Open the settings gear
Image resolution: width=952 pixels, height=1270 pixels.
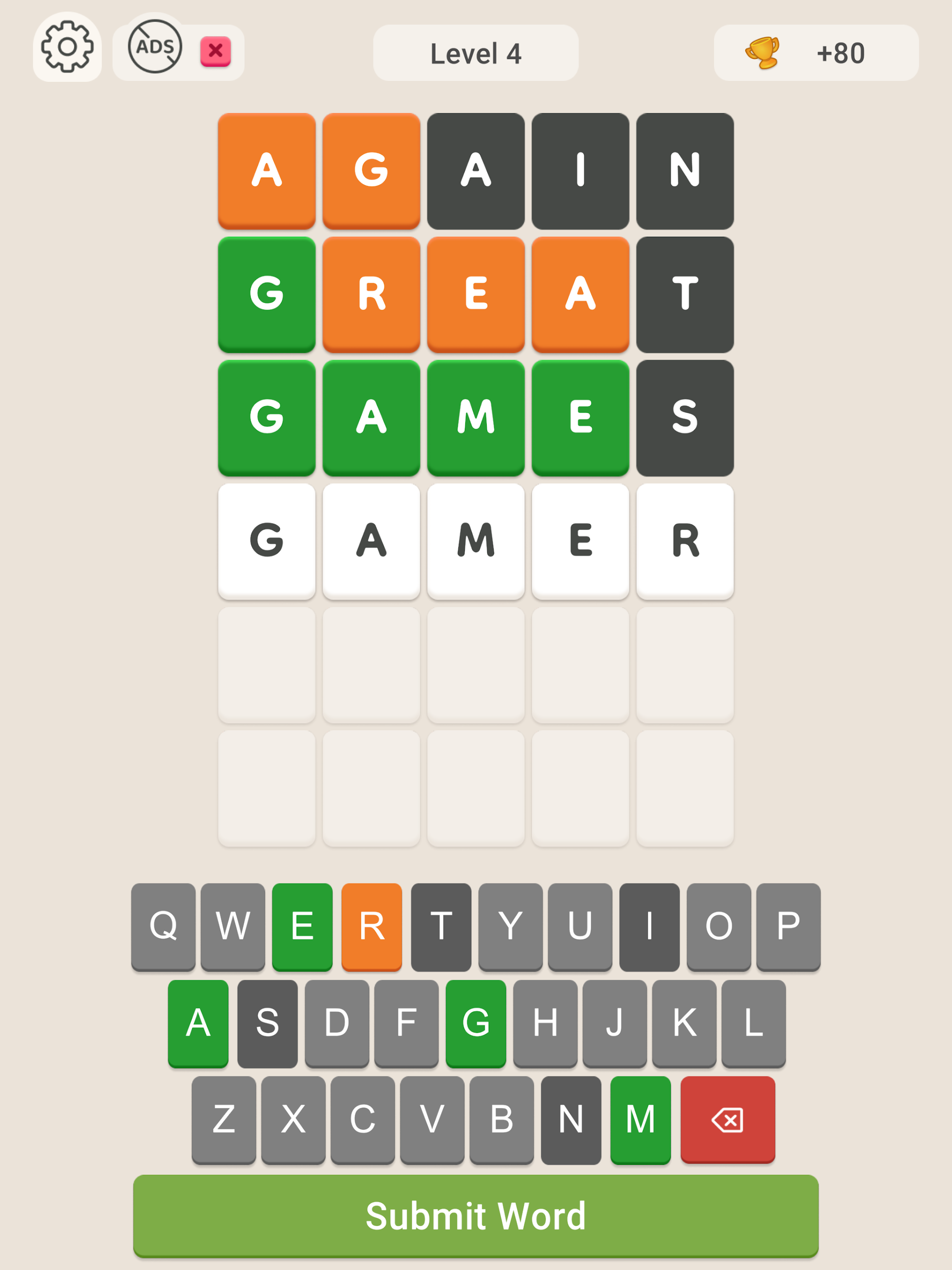67,47
